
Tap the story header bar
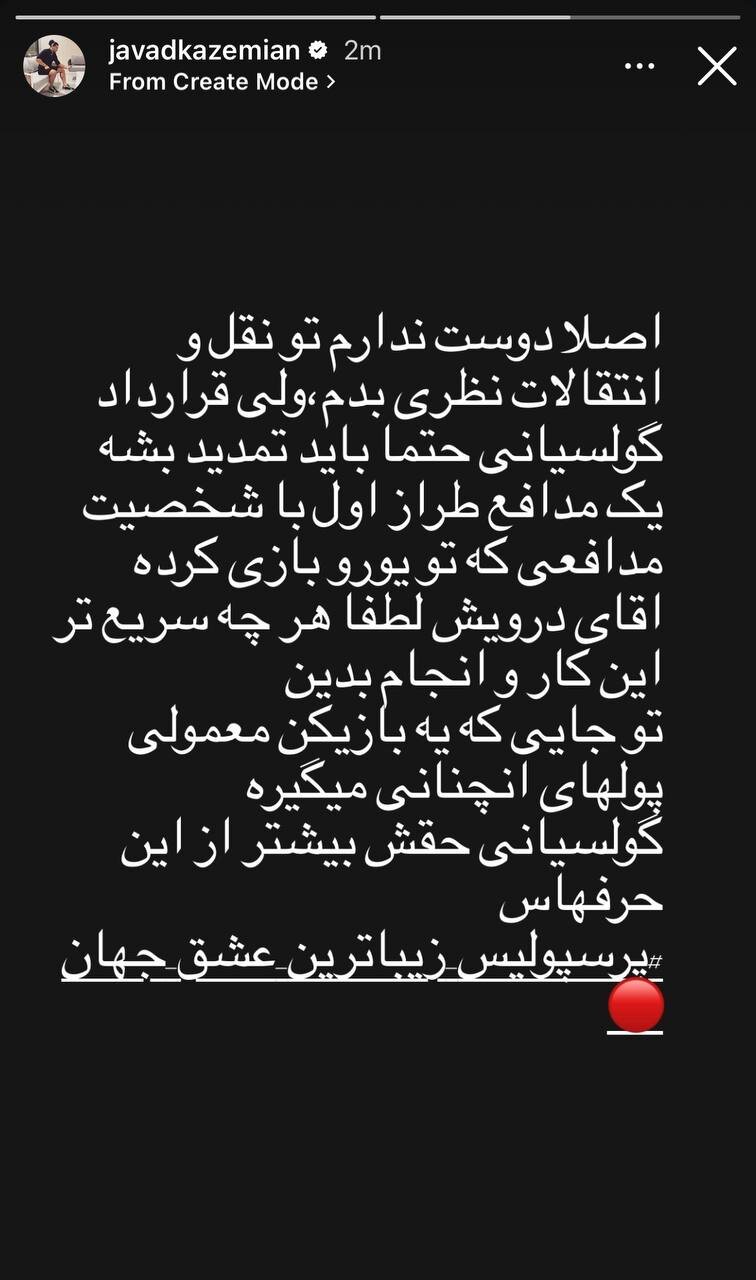click(x=378, y=66)
